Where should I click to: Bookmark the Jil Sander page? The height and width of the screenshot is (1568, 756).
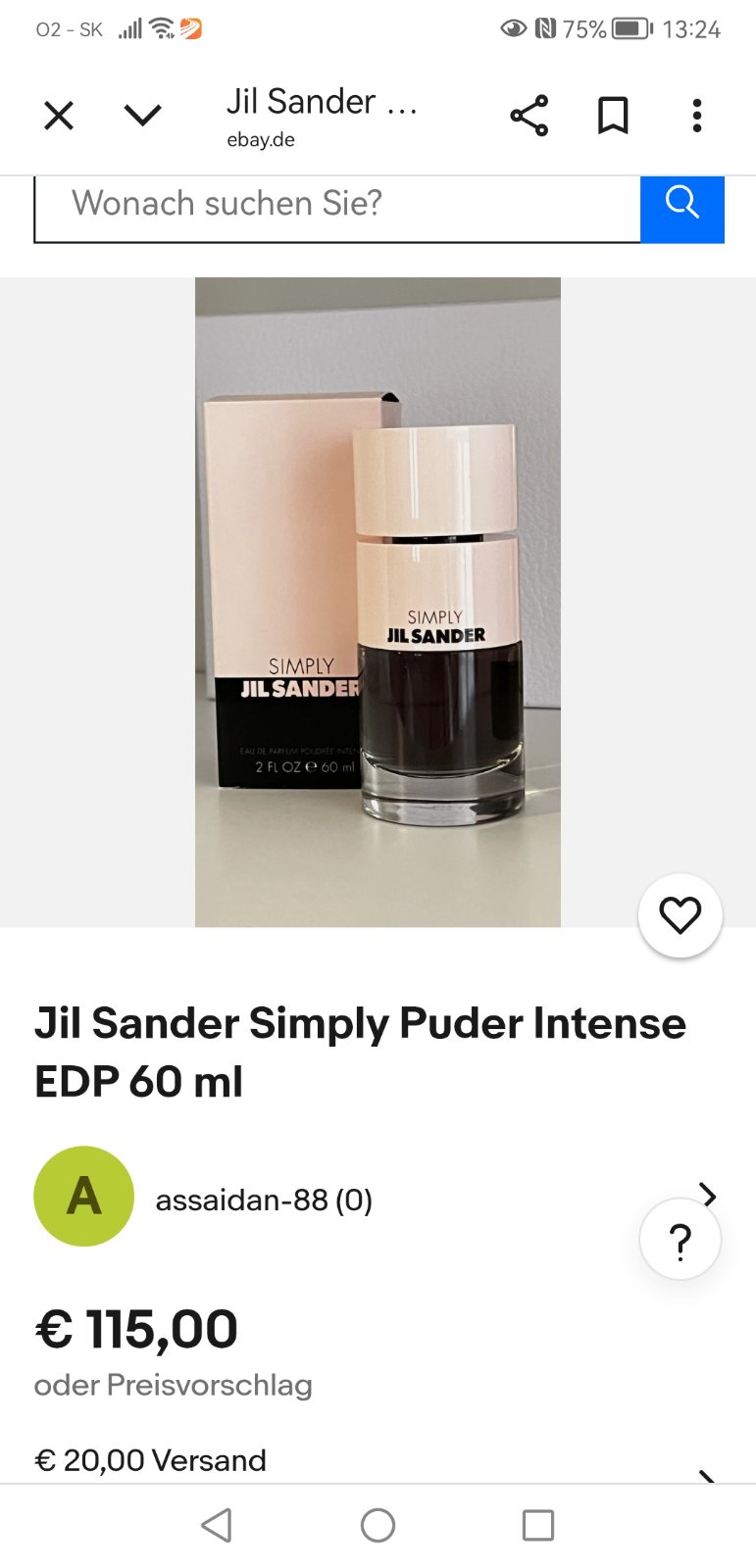tap(613, 117)
